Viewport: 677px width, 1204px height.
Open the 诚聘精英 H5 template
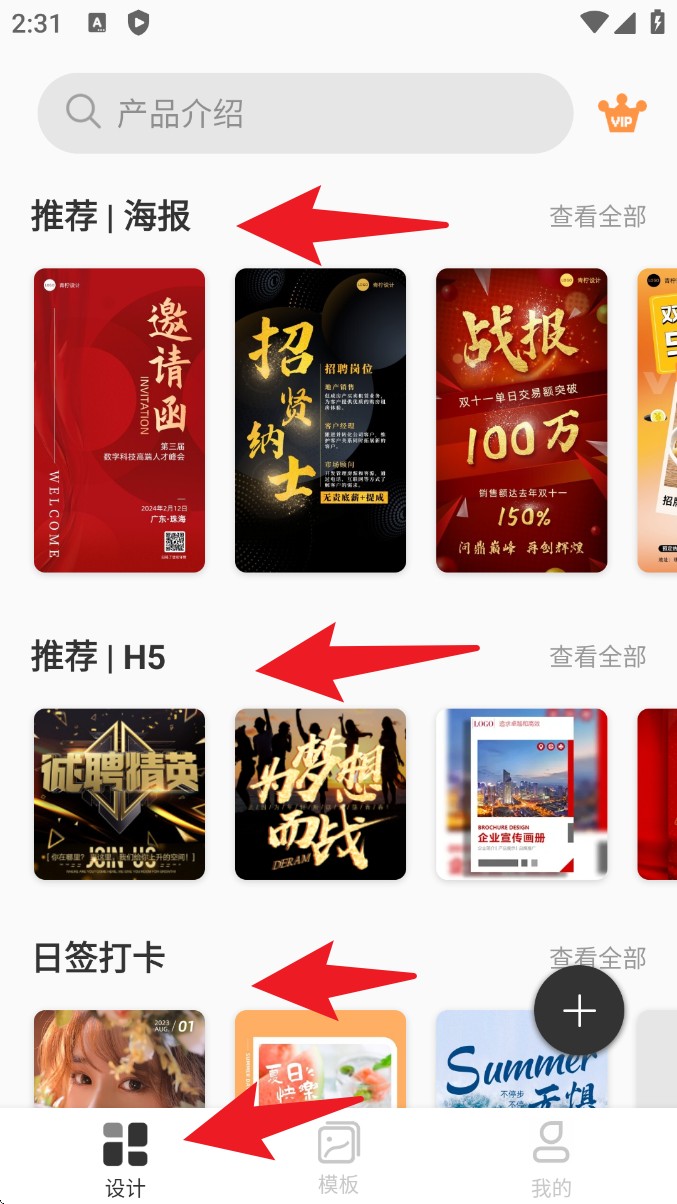119,794
